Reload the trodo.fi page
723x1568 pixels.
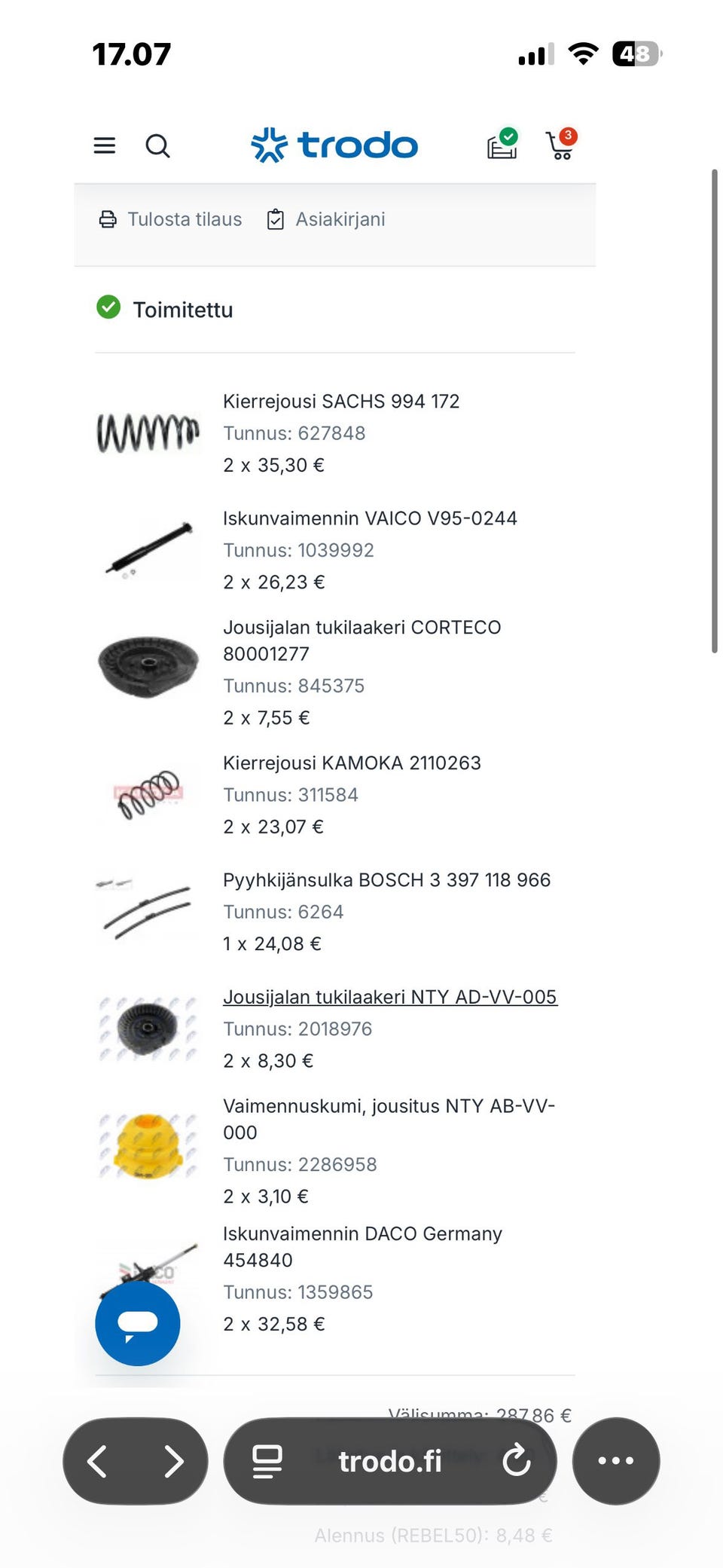point(517,1460)
